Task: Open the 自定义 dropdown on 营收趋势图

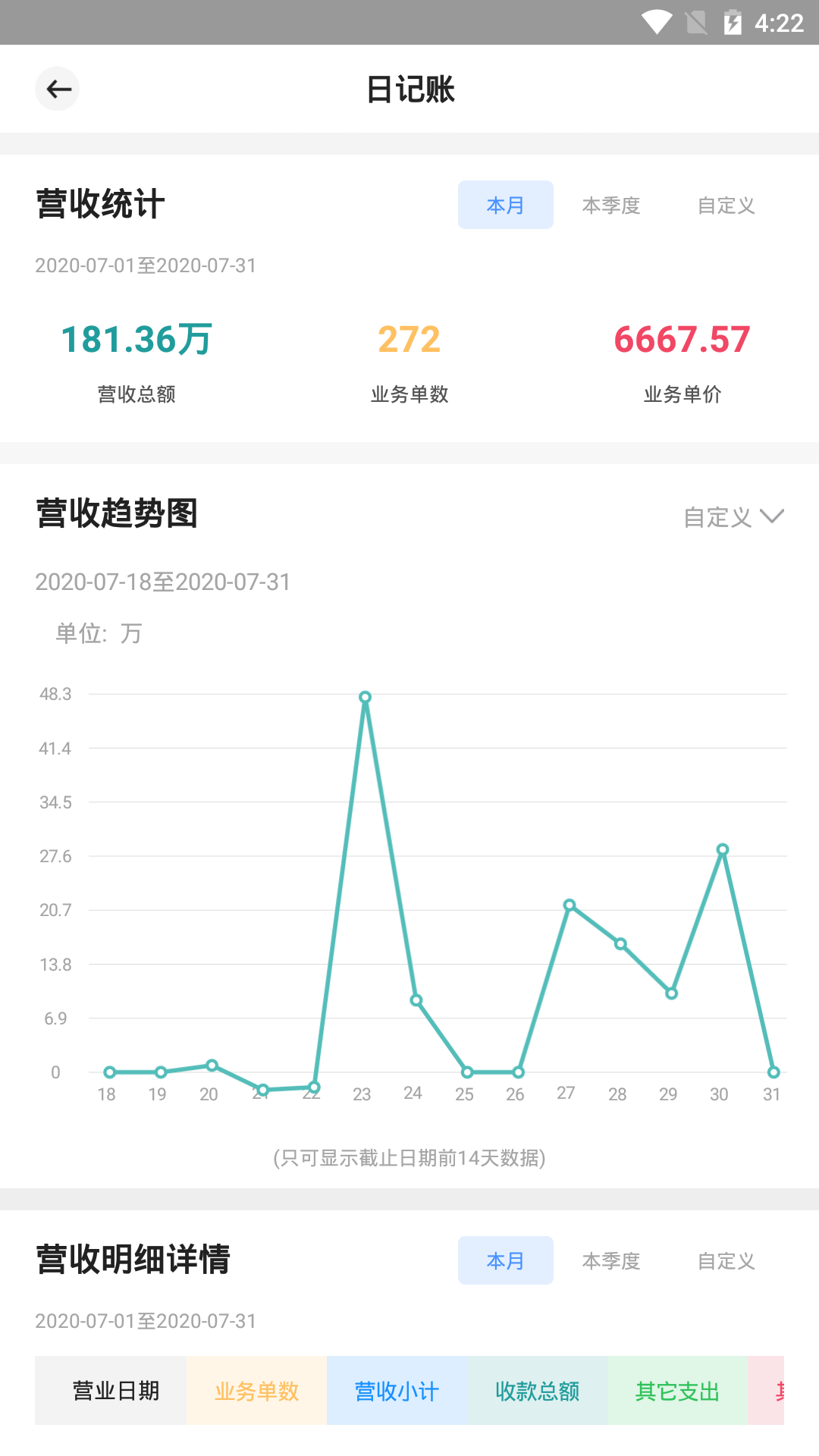Action: (x=717, y=516)
